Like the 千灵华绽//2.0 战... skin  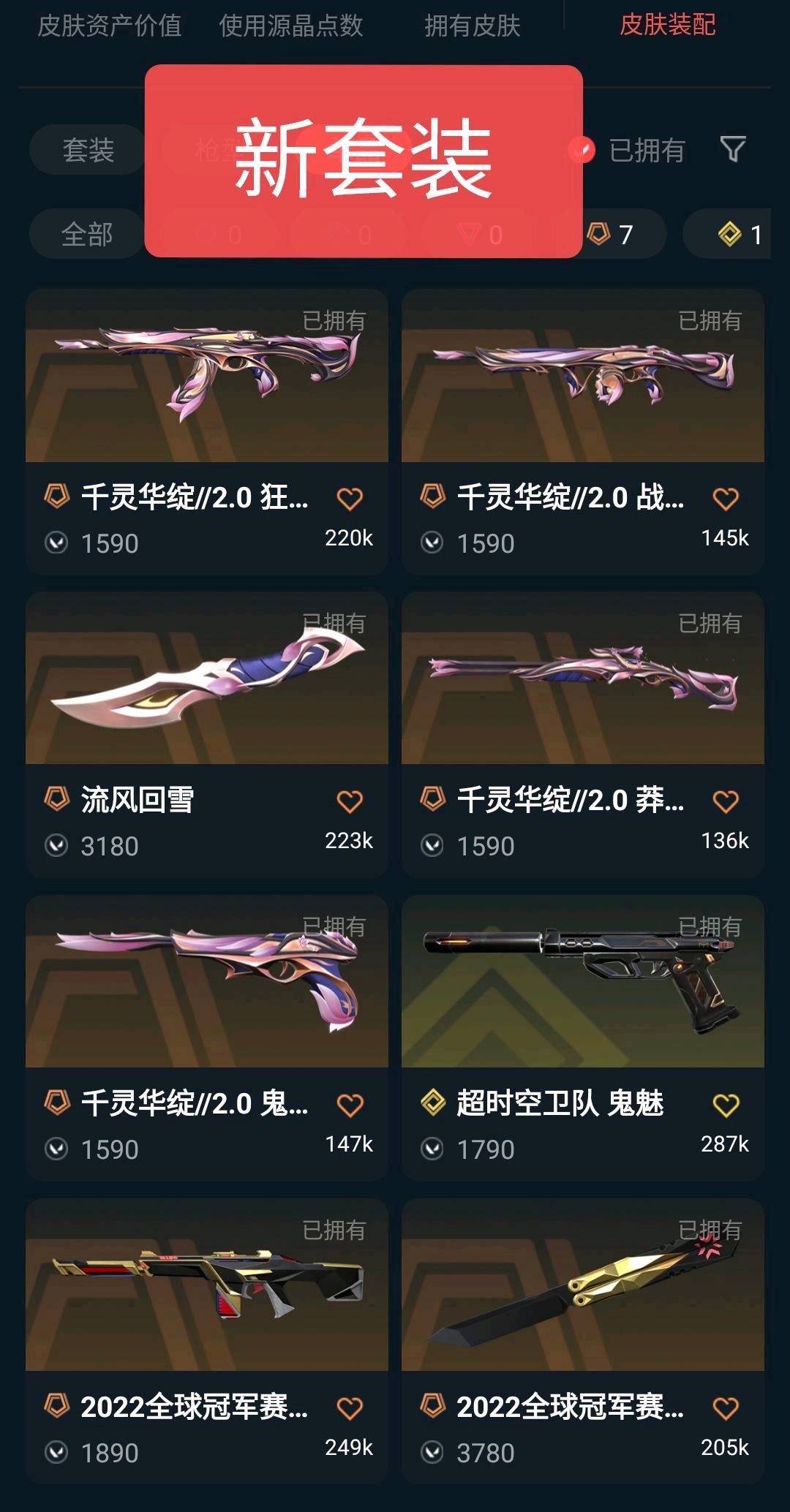coord(726,499)
